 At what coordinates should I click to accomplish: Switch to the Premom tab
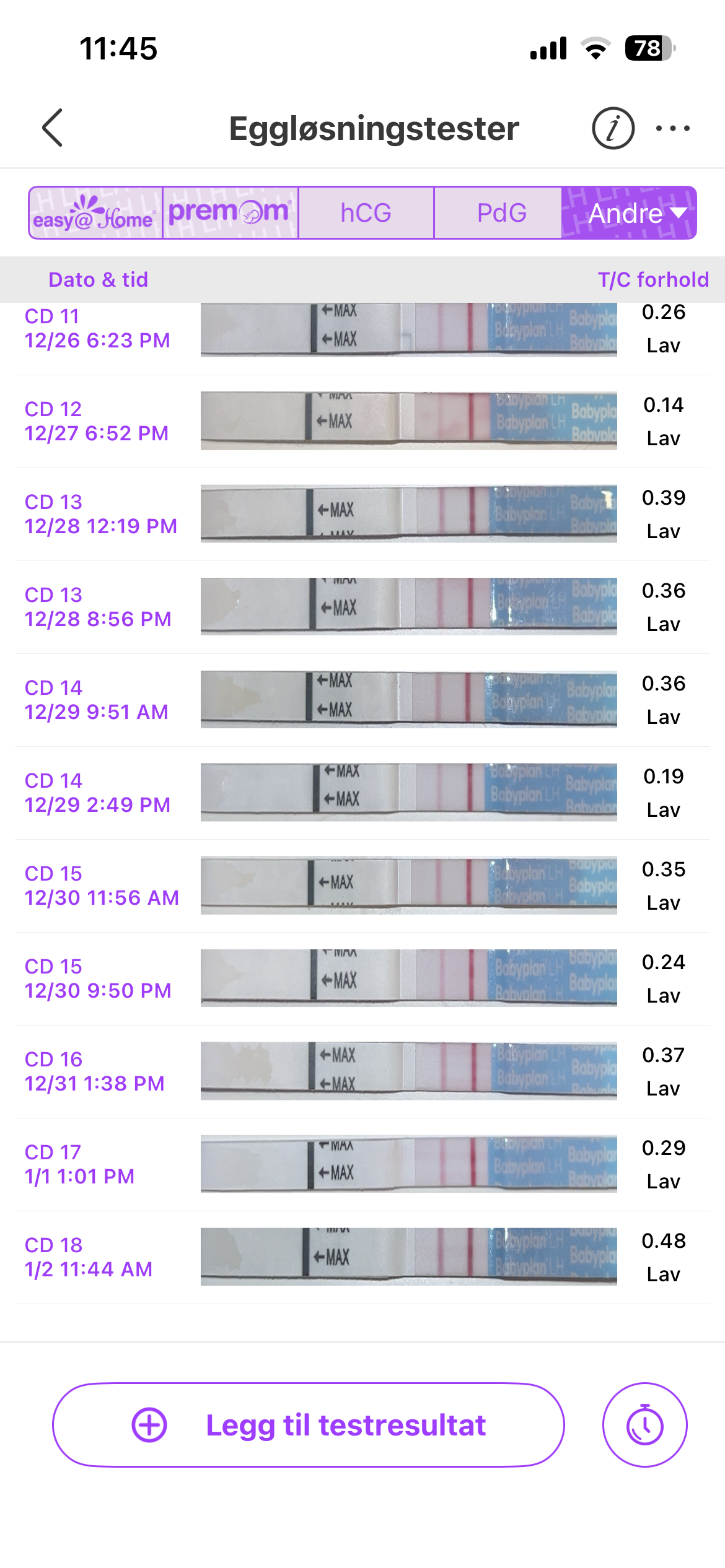[230, 213]
